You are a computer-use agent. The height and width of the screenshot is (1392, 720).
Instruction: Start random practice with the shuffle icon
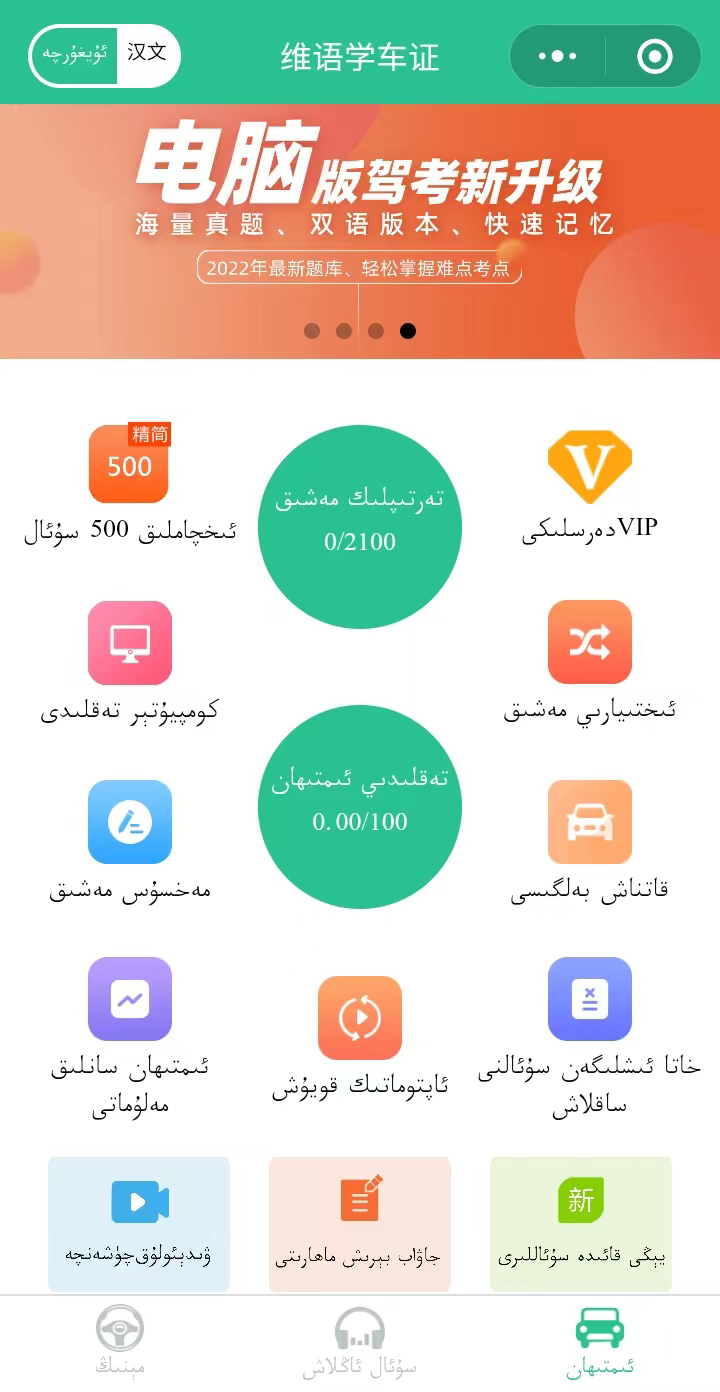point(590,643)
